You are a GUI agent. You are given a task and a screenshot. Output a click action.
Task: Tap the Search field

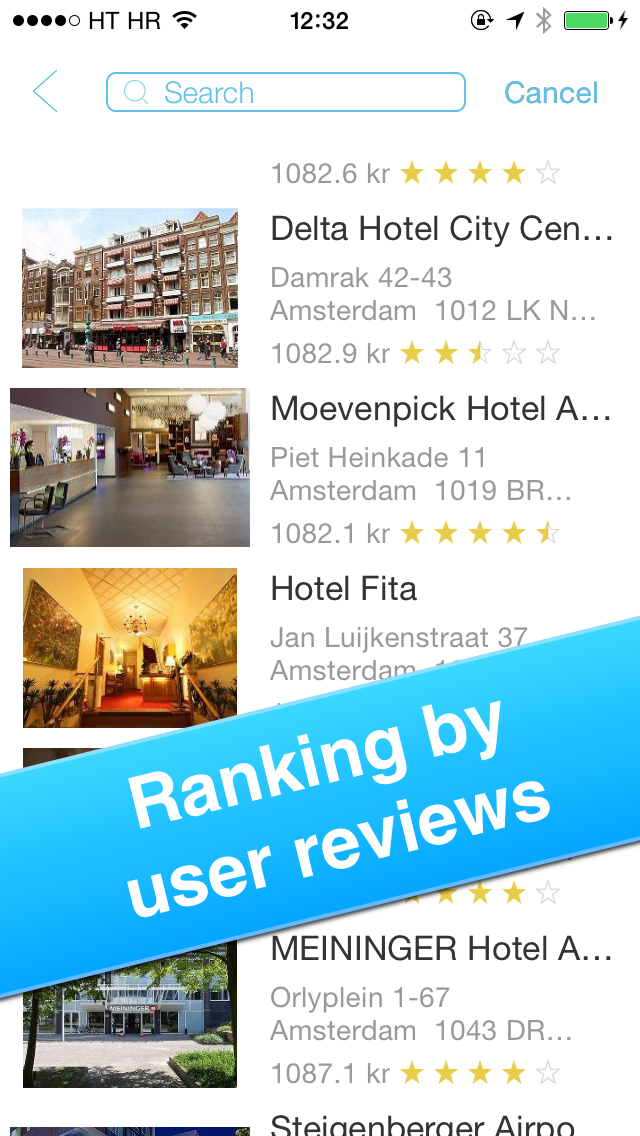click(x=286, y=92)
